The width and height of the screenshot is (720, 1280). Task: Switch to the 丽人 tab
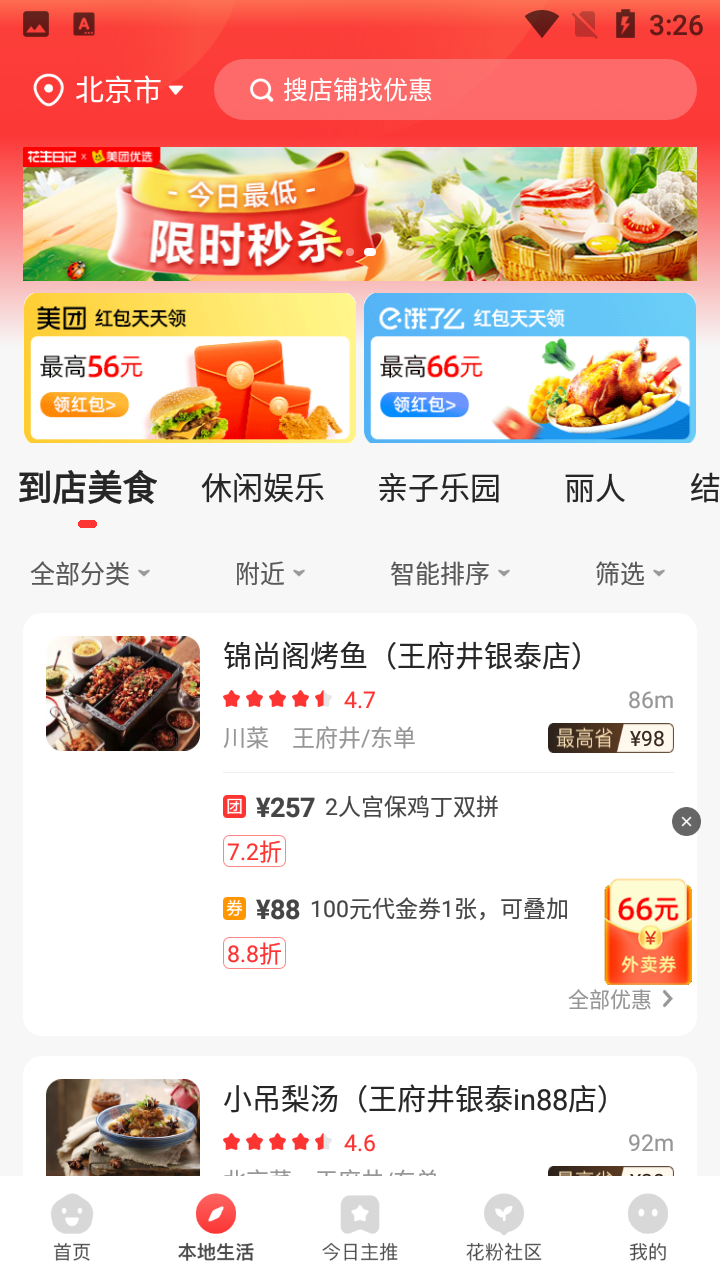pyautogui.click(x=595, y=488)
